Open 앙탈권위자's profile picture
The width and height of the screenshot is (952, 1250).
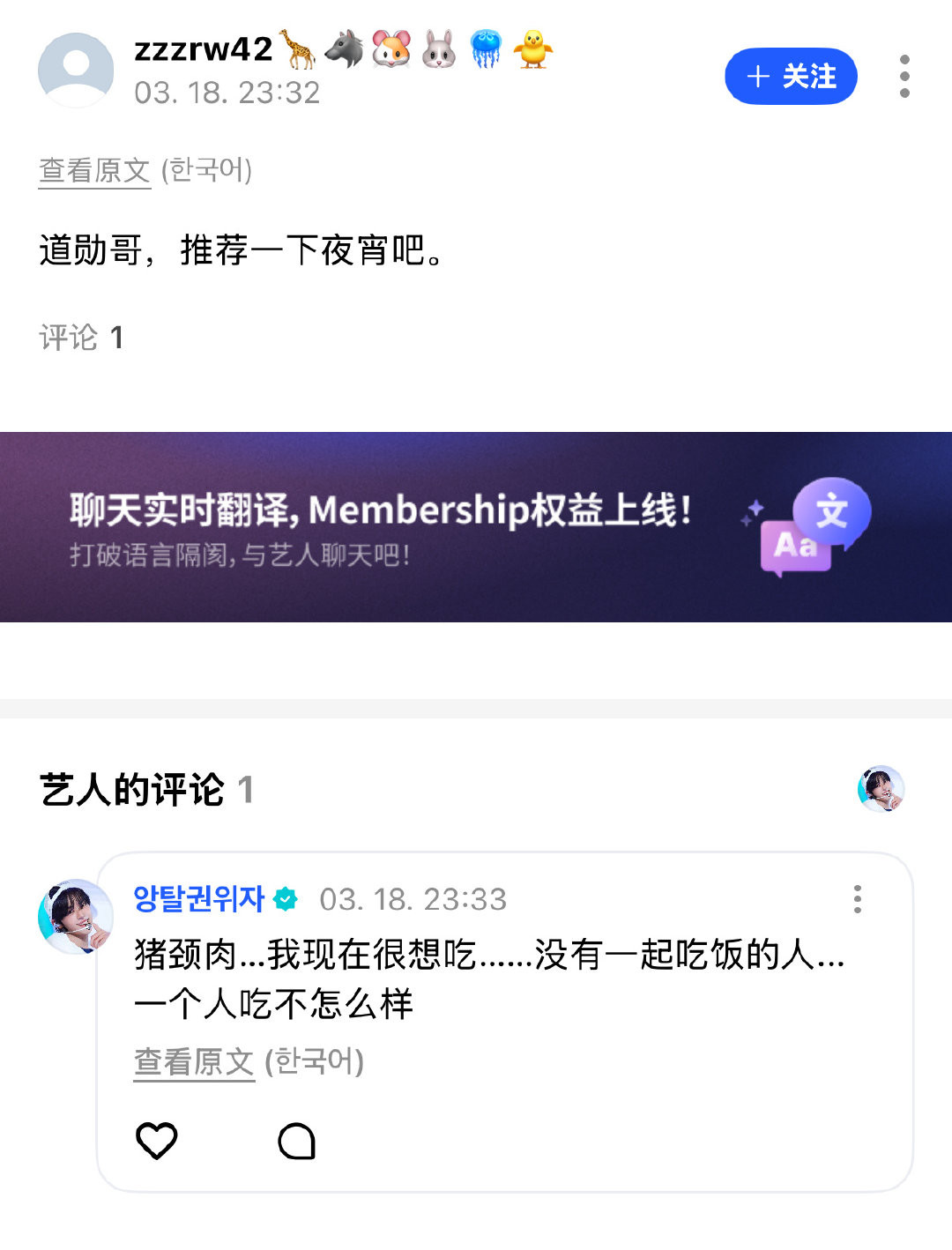(x=76, y=917)
